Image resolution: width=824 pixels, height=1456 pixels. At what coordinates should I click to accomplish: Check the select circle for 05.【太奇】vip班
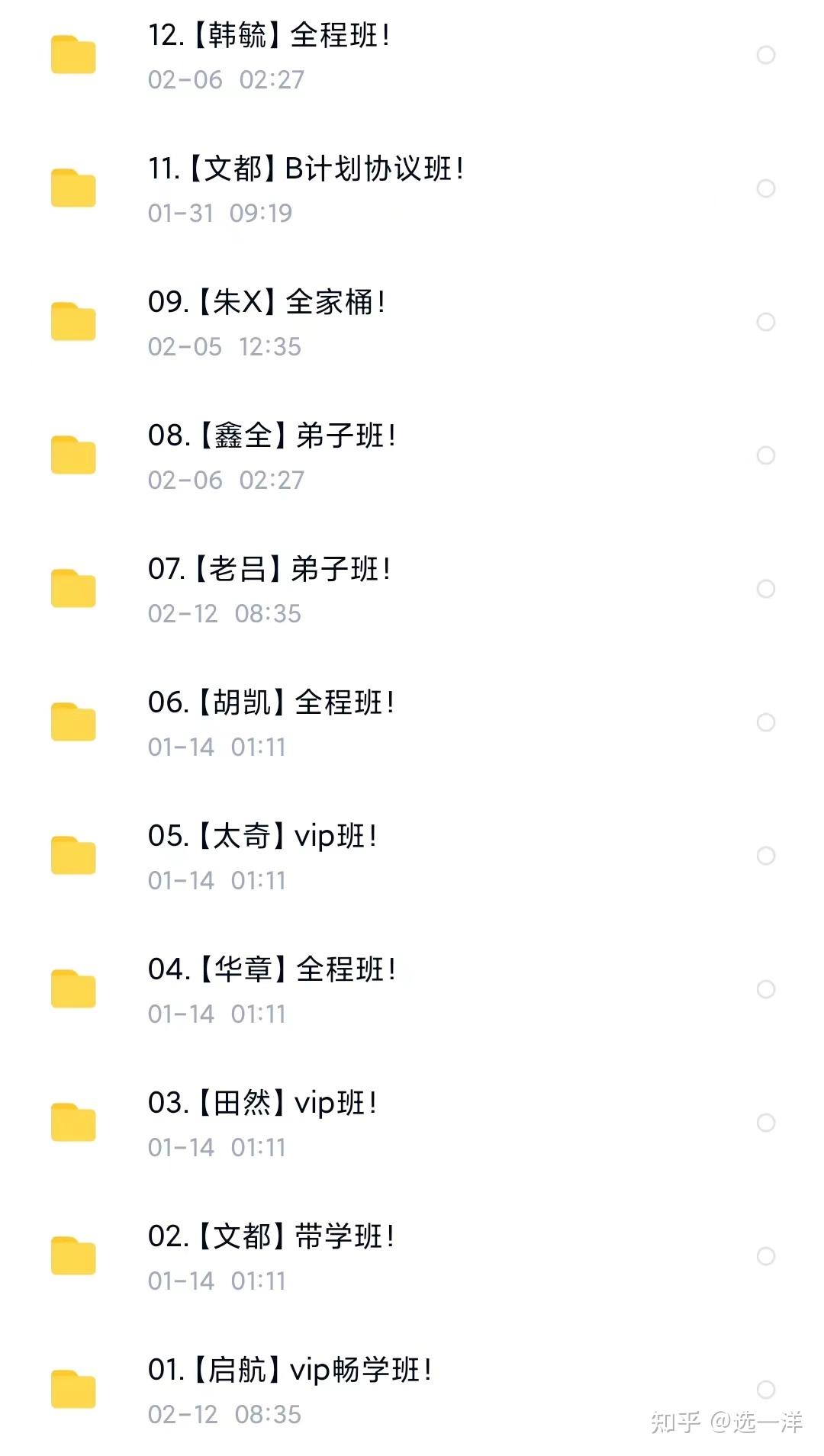[x=766, y=856]
